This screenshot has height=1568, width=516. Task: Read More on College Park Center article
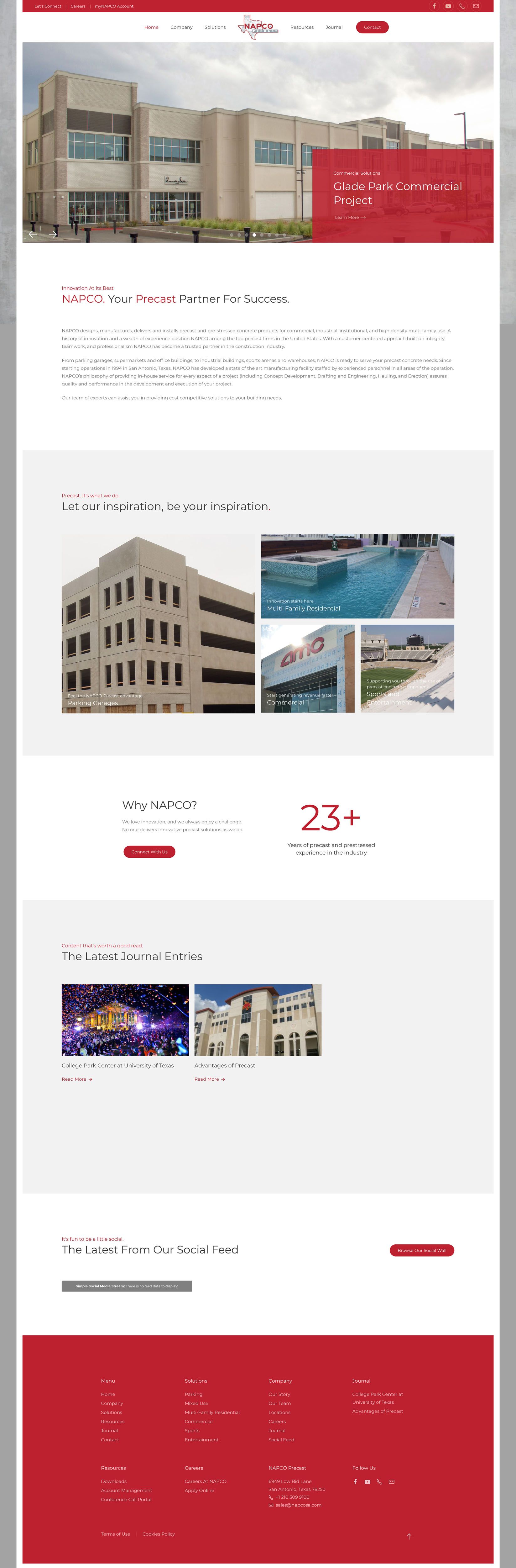(x=76, y=1079)
